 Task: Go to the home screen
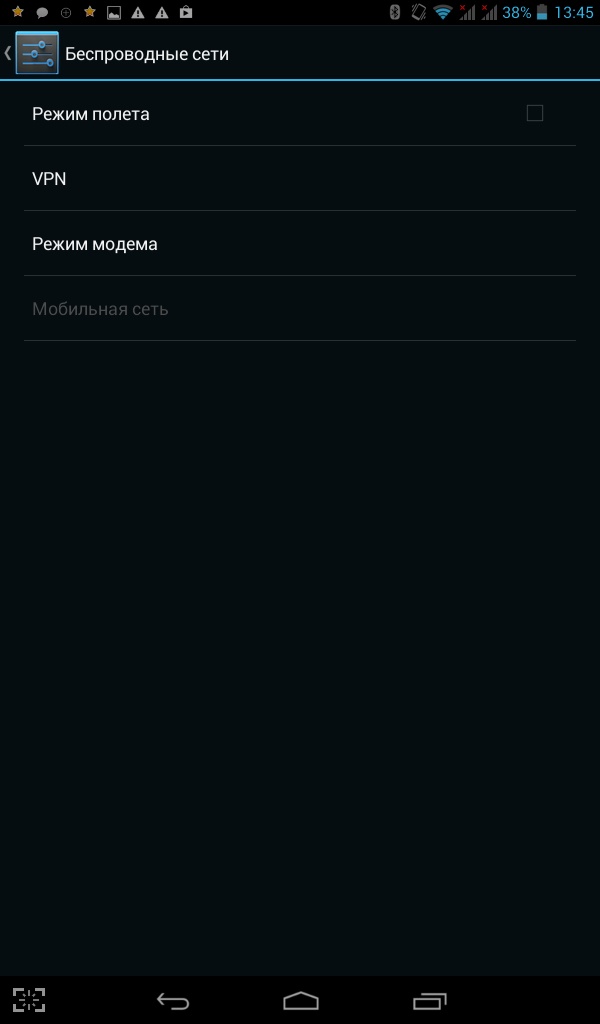300,1000
